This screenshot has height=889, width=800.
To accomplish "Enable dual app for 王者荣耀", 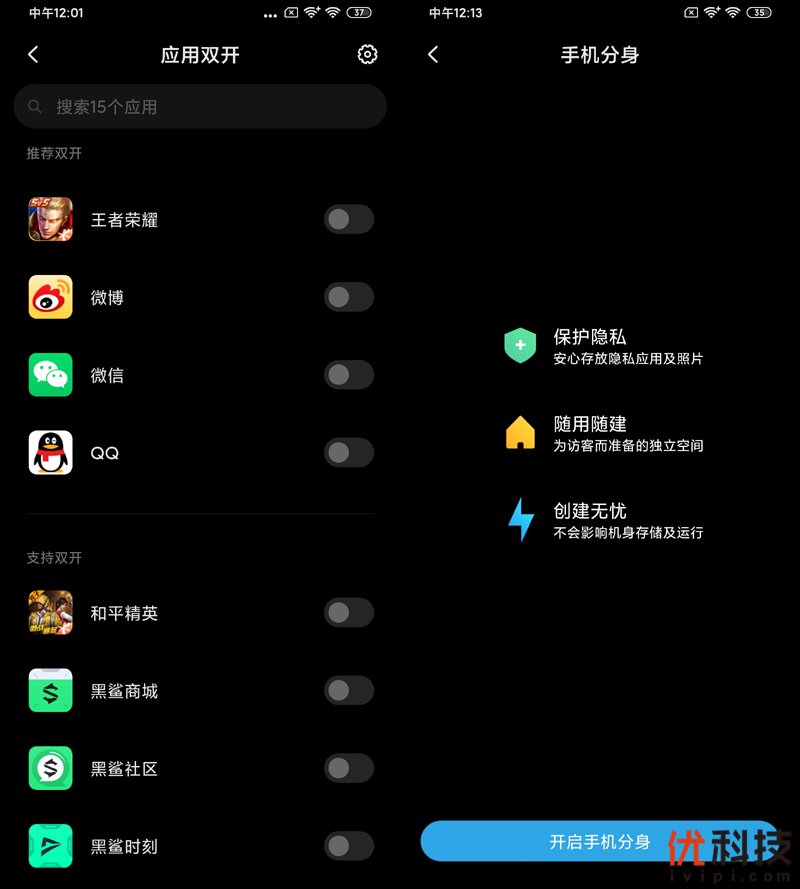I will (x=348, y=219).
